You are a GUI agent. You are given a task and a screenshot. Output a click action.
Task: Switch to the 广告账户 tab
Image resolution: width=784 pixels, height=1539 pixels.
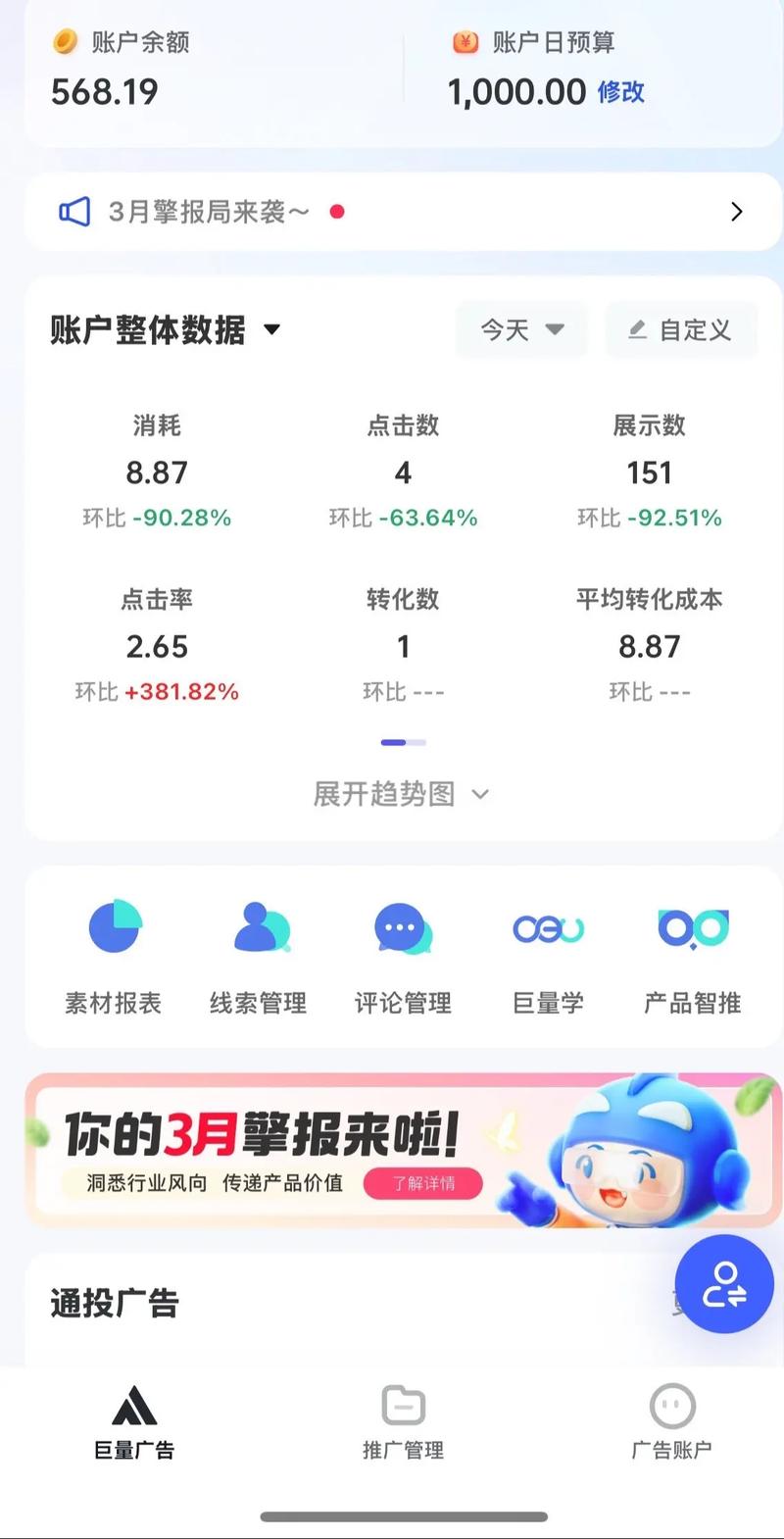click(671, 1421)
